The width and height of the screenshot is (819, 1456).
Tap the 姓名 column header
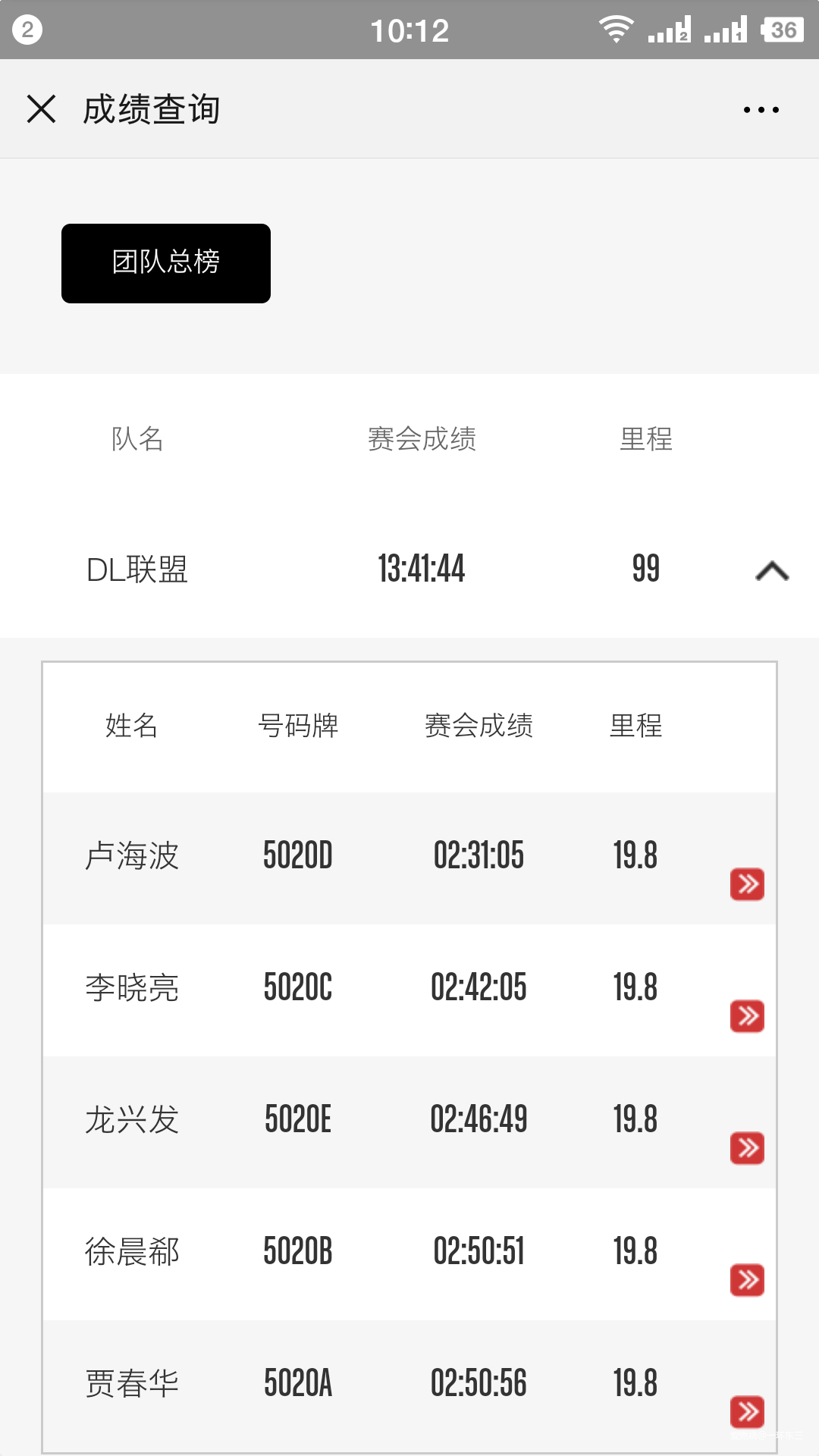[129, 726]
